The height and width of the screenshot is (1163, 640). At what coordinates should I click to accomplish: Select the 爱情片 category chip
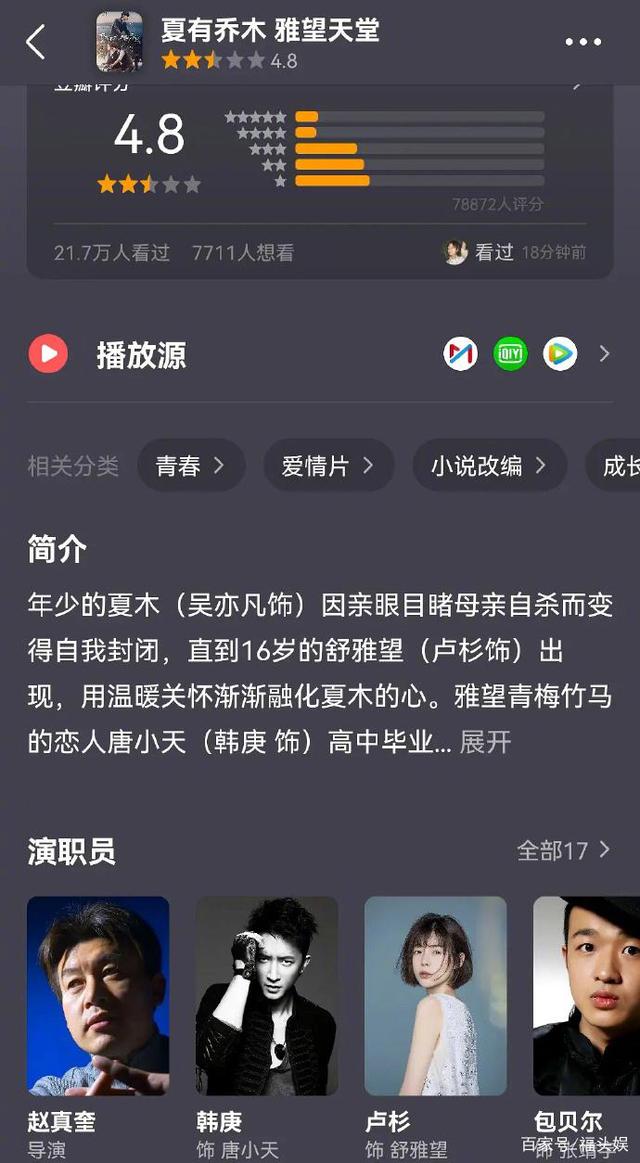coord(327,465)
